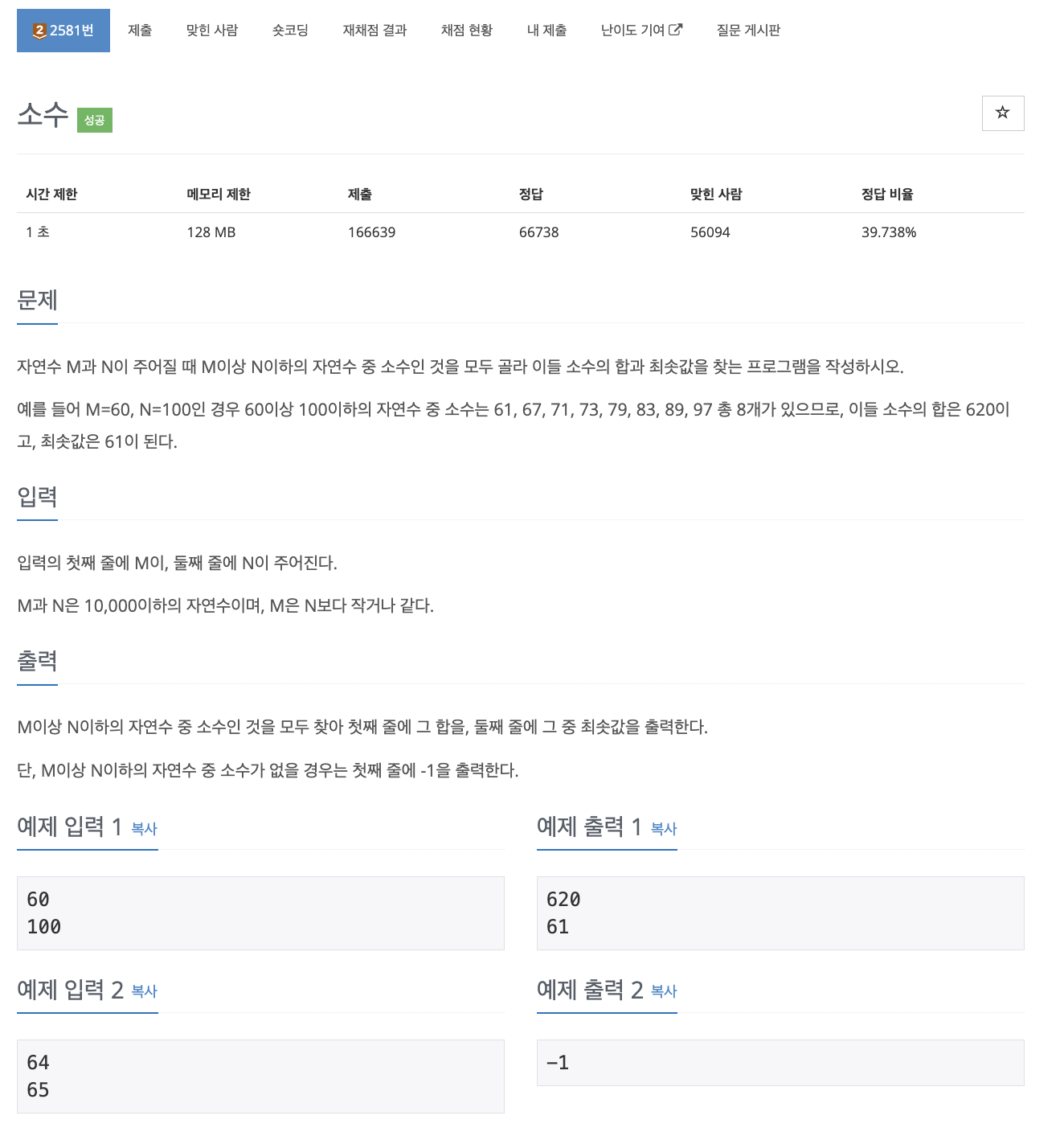Screen dimensions: 1064x1132
Task: Open the 채점 현황 tab
Action: tap(467, 31)
